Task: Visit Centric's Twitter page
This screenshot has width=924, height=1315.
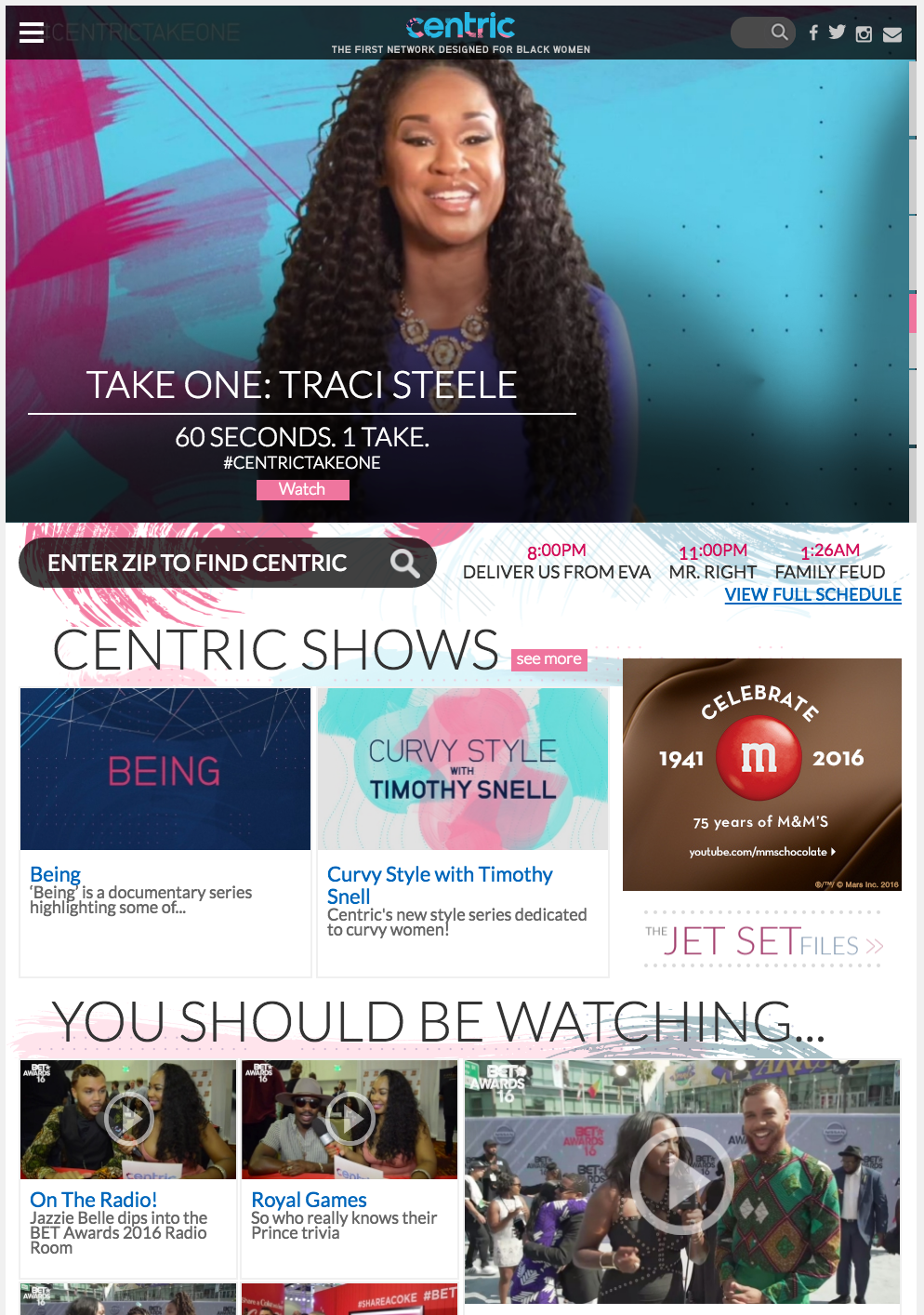Action: tap(838, 33)
